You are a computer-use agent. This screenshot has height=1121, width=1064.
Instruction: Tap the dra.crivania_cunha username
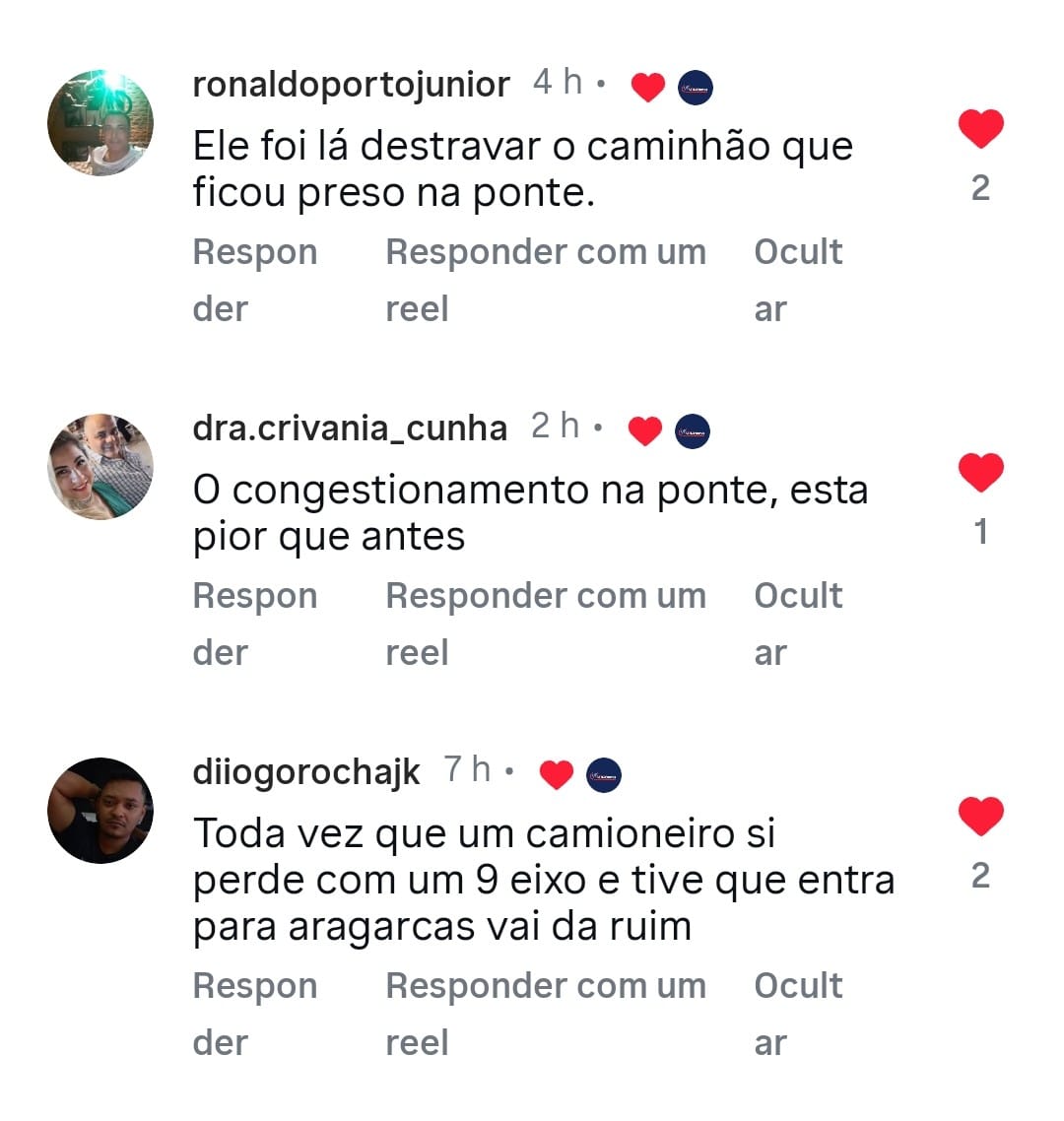pos(350,429)
